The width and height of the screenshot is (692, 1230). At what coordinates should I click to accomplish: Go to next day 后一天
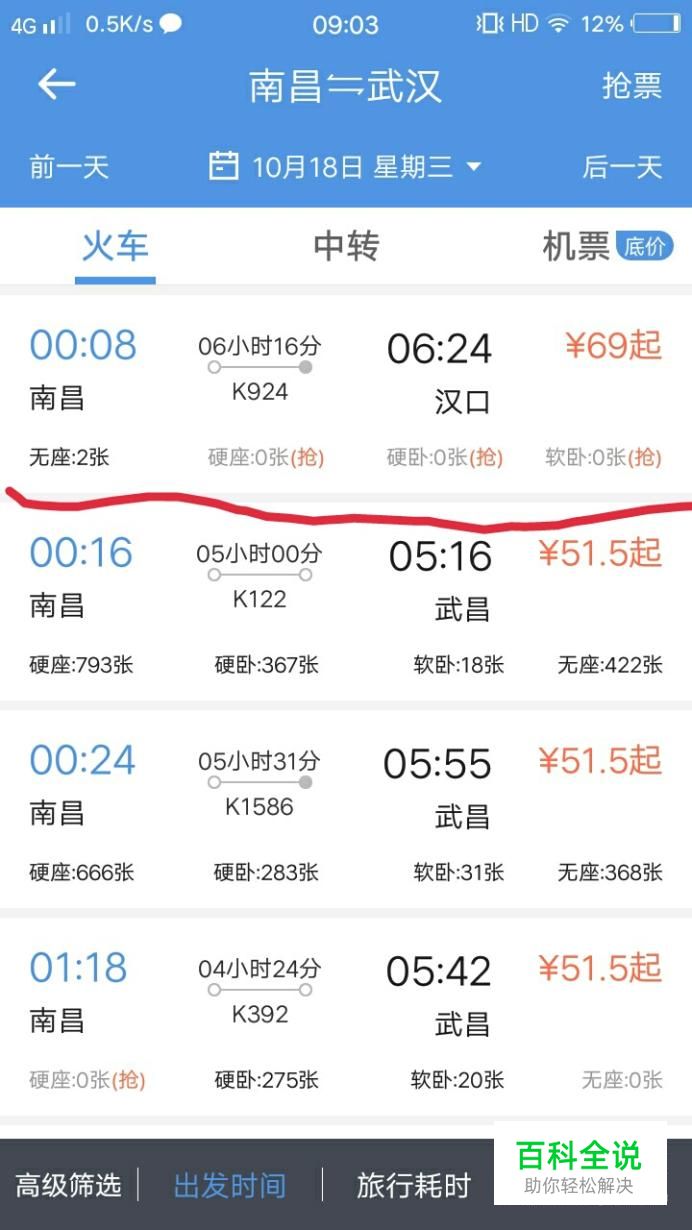coord(622,167)
